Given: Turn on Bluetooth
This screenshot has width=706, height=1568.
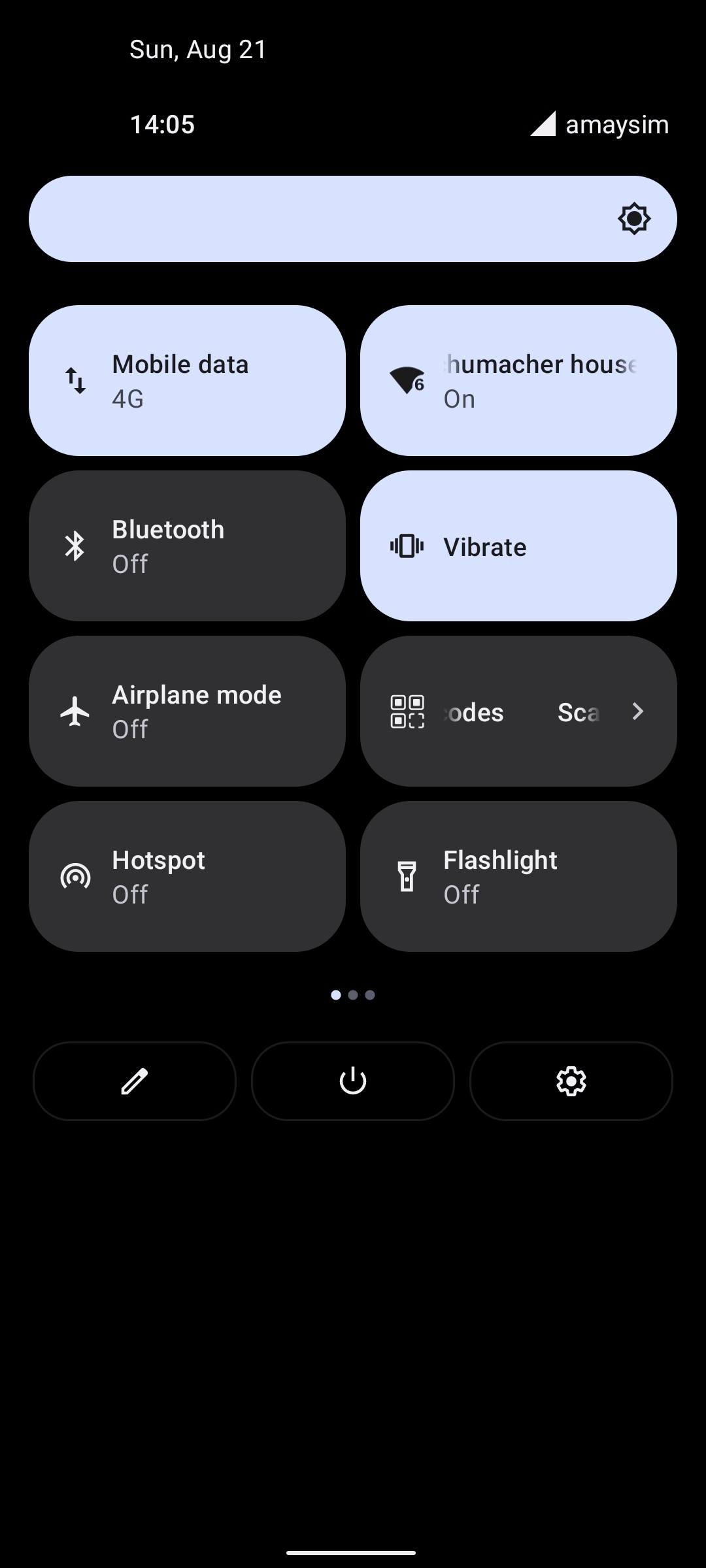Looking at the screenshot, I should (187, 546).
